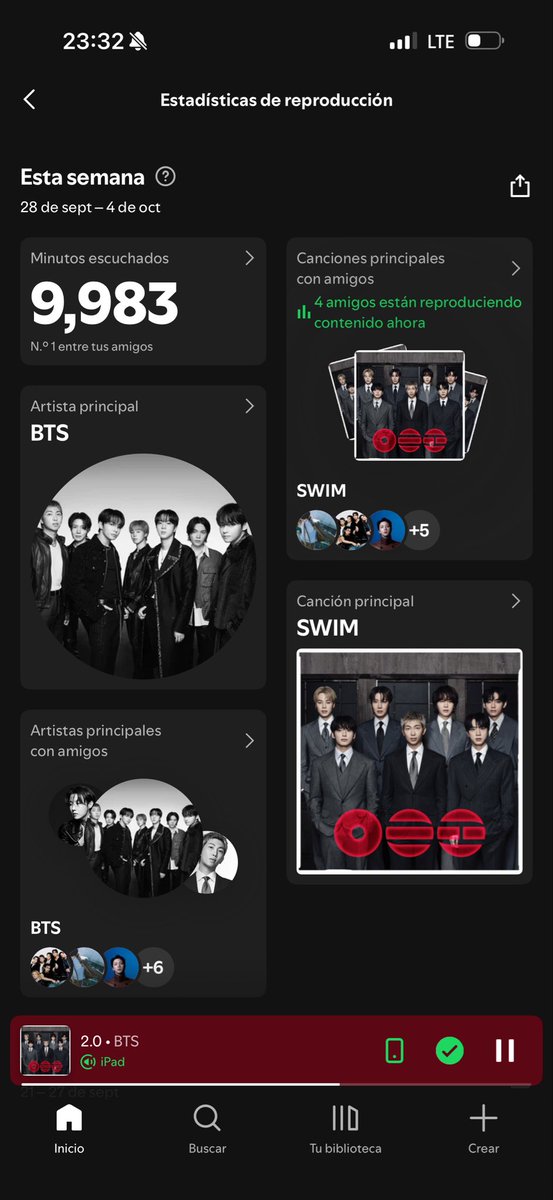This screenshot has width=553, height=1200.
Task: Share this week's listening stats
Action: tap(519, 187)
